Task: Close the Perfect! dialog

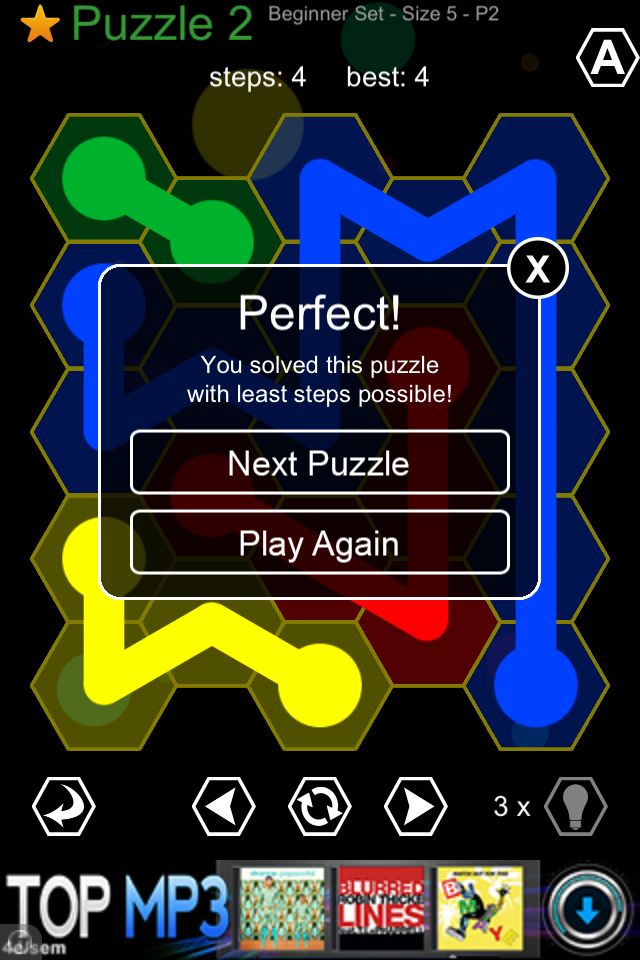Action: tap(538, 269)
